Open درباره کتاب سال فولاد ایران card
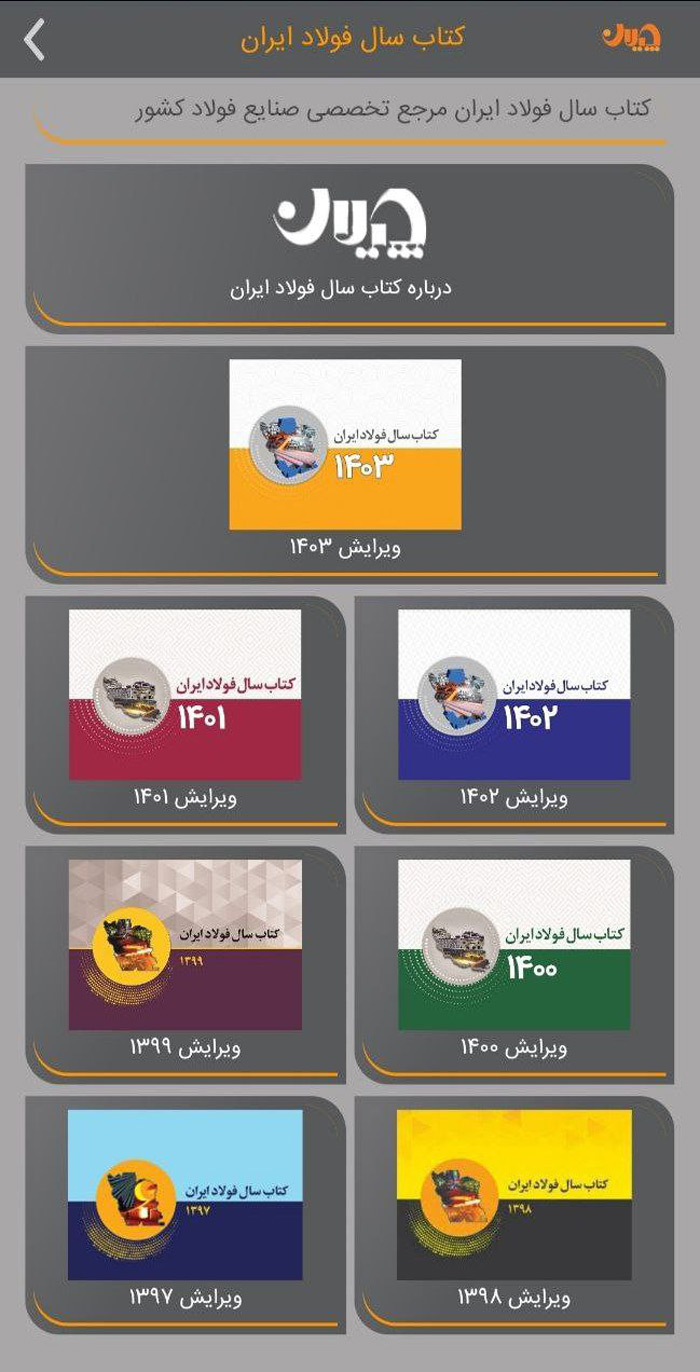 coord(349,247)
